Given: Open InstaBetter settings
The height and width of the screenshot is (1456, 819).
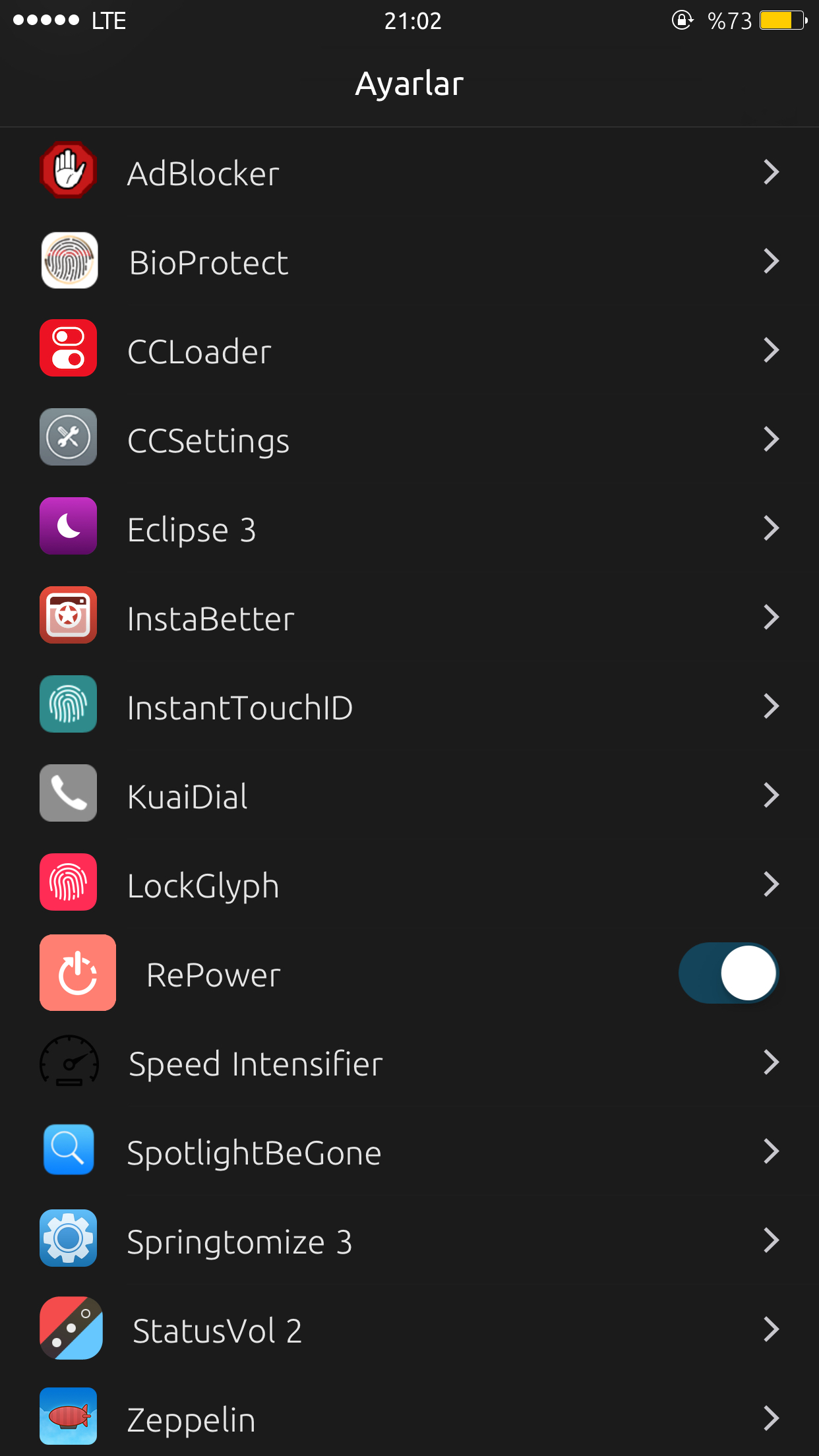Looking at the screenshot, I should click(x=409, y=617).
